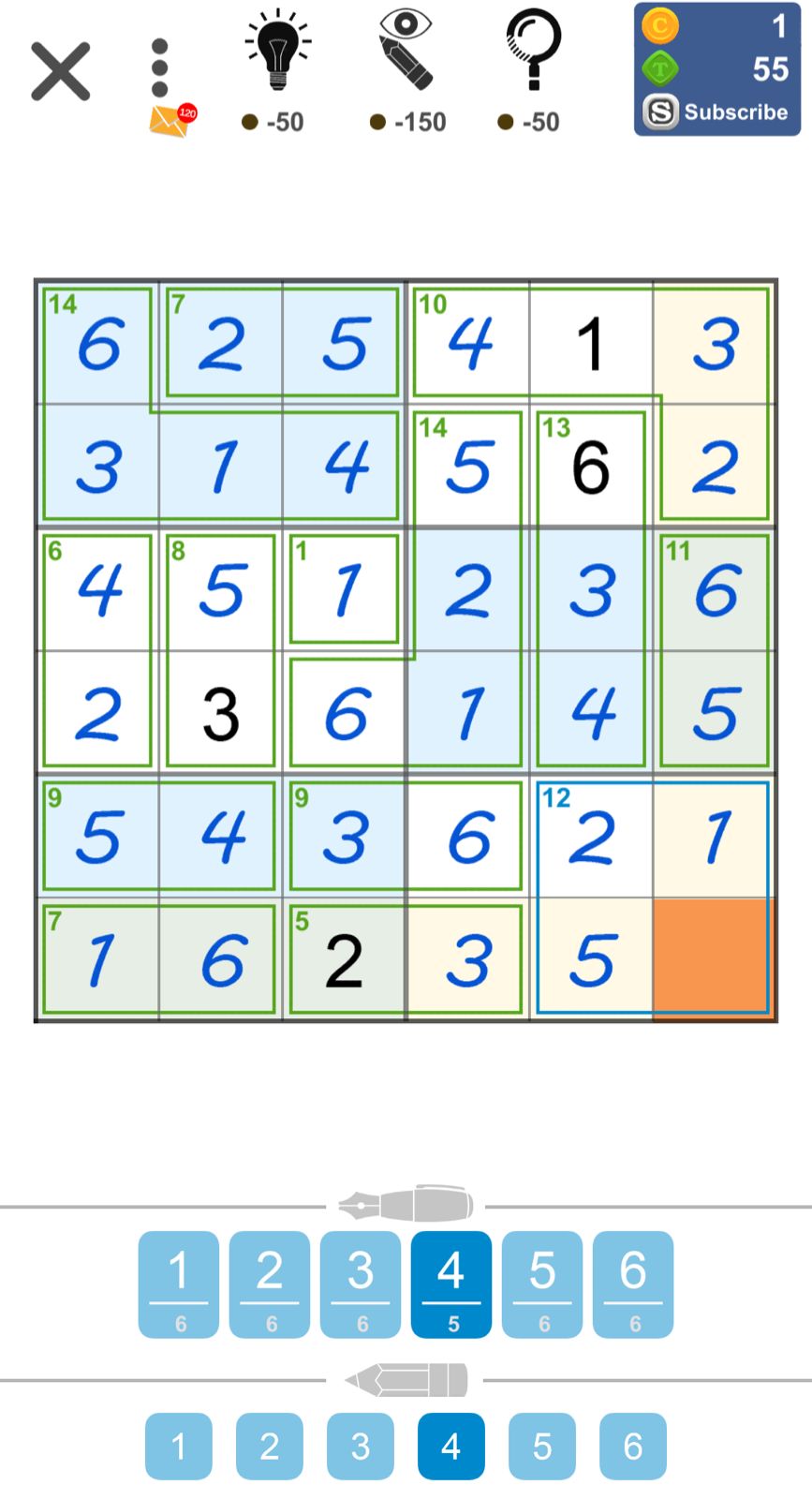The image size is (812, 1499).
Task: Add pencil note 5
Action: (x=542, y=1446)
